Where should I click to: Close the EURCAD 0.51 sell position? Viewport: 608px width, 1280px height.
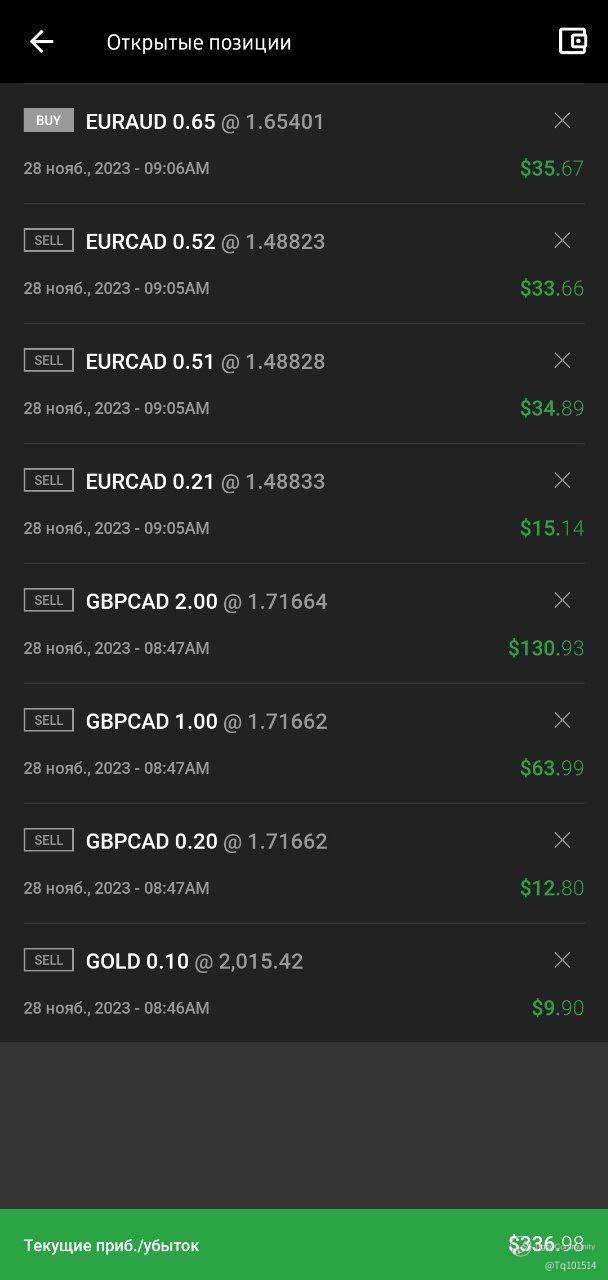(562, 361)
